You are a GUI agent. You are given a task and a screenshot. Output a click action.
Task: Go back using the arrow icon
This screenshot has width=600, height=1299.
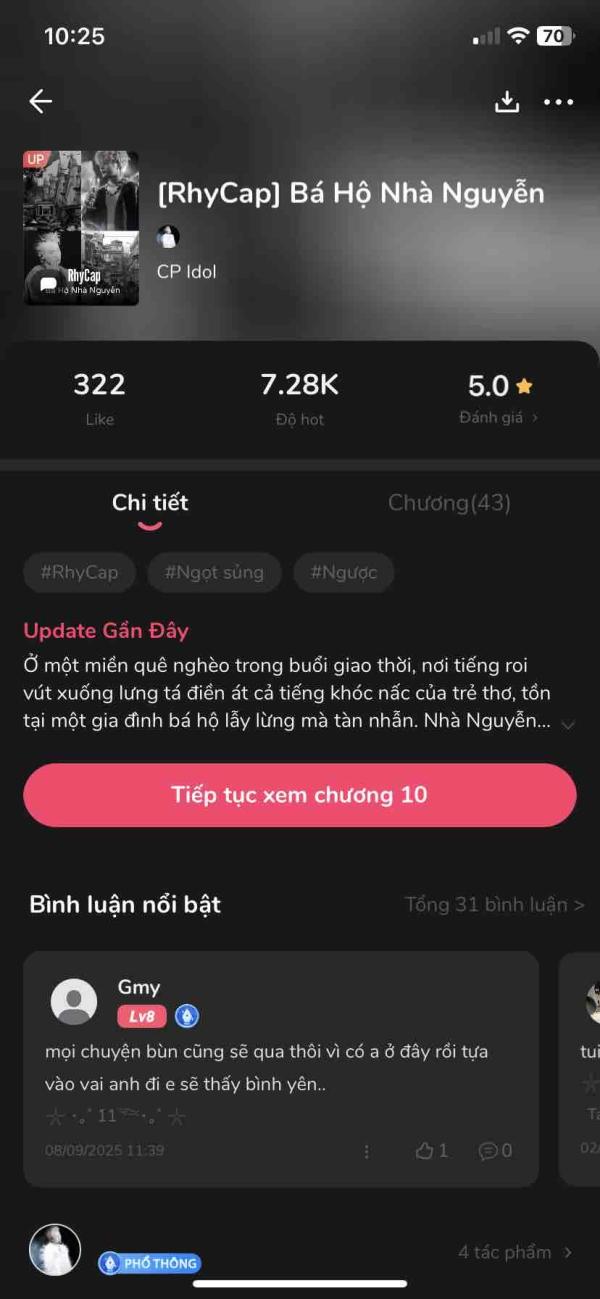tap(40, 101)
